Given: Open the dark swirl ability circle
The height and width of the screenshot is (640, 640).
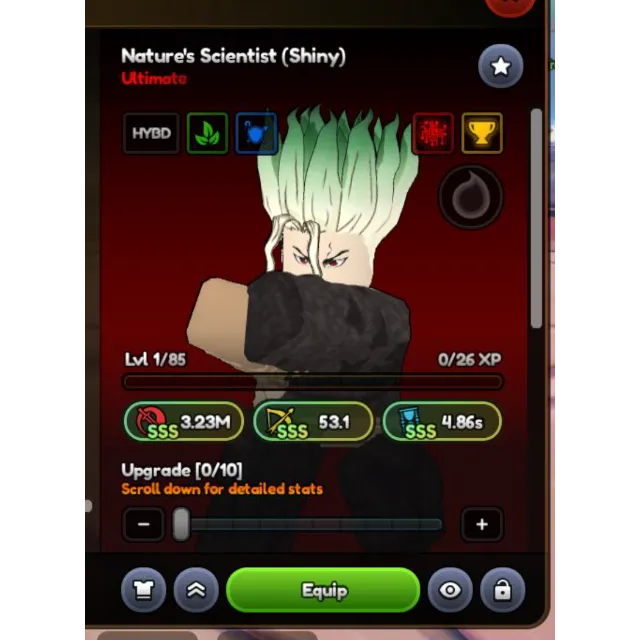Looking at the screenshot, I should click(x=470, y=198).
